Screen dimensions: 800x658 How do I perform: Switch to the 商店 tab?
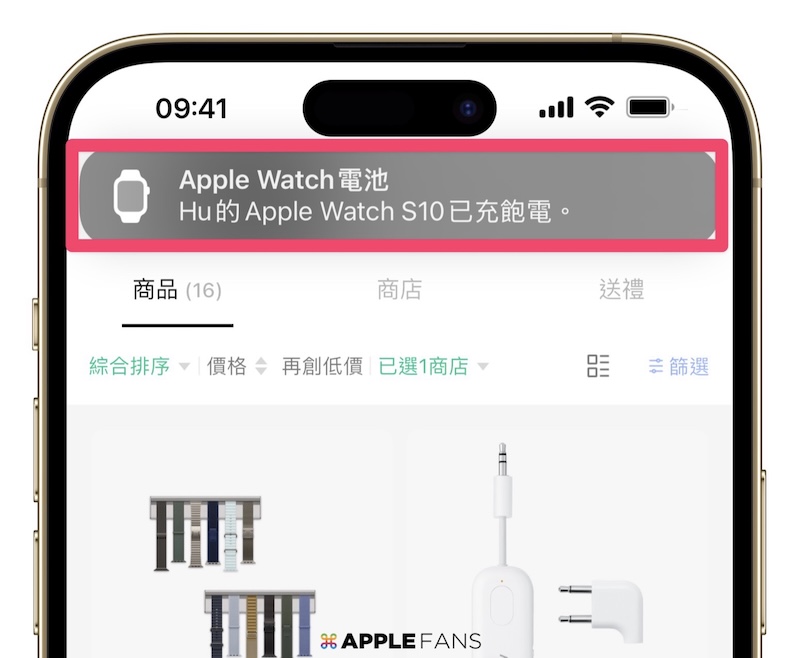(399, 291)
